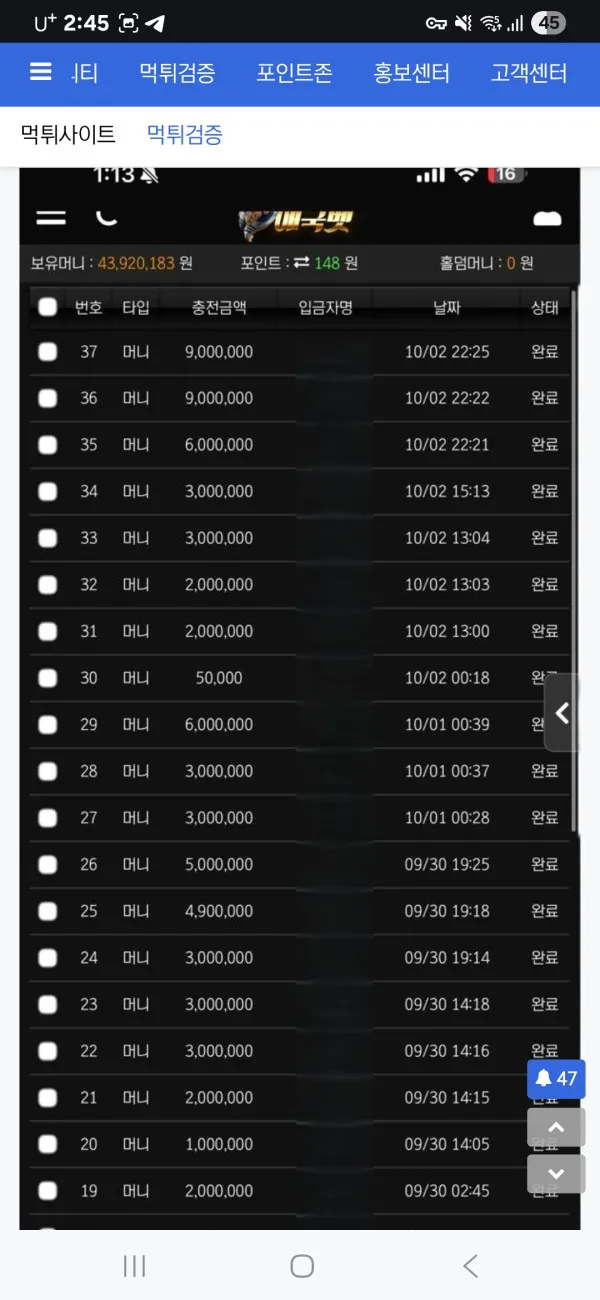Go back using the system back button
600x1300 pixels.
click(470, 1266)
